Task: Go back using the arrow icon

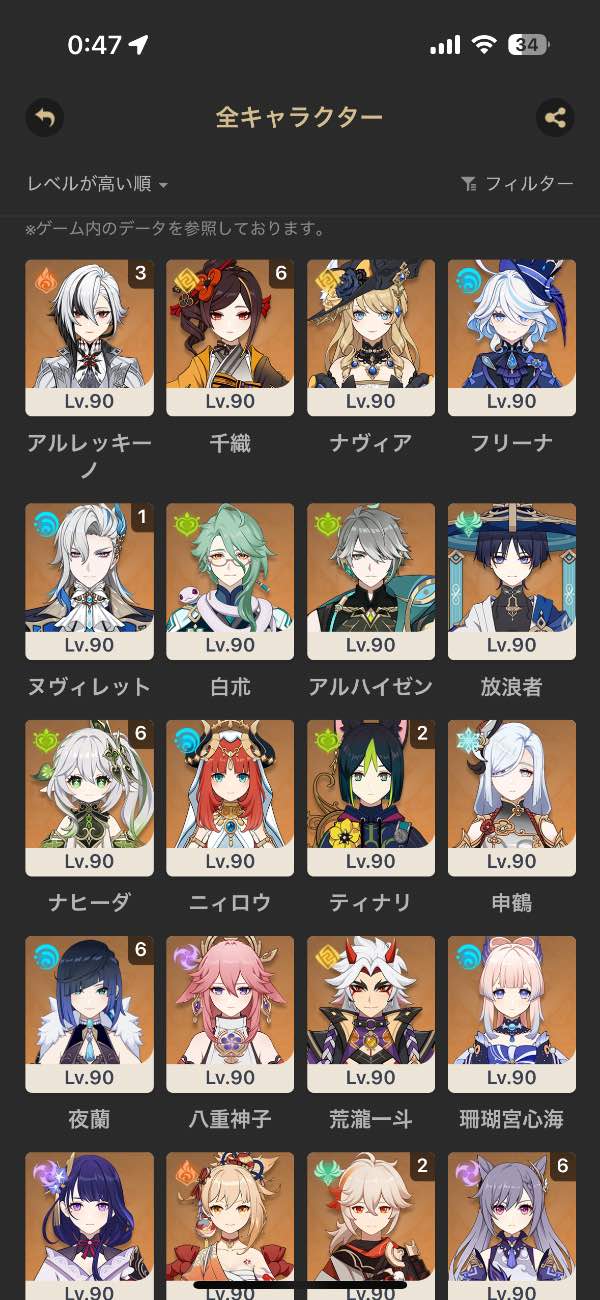Action: [44, 117]
